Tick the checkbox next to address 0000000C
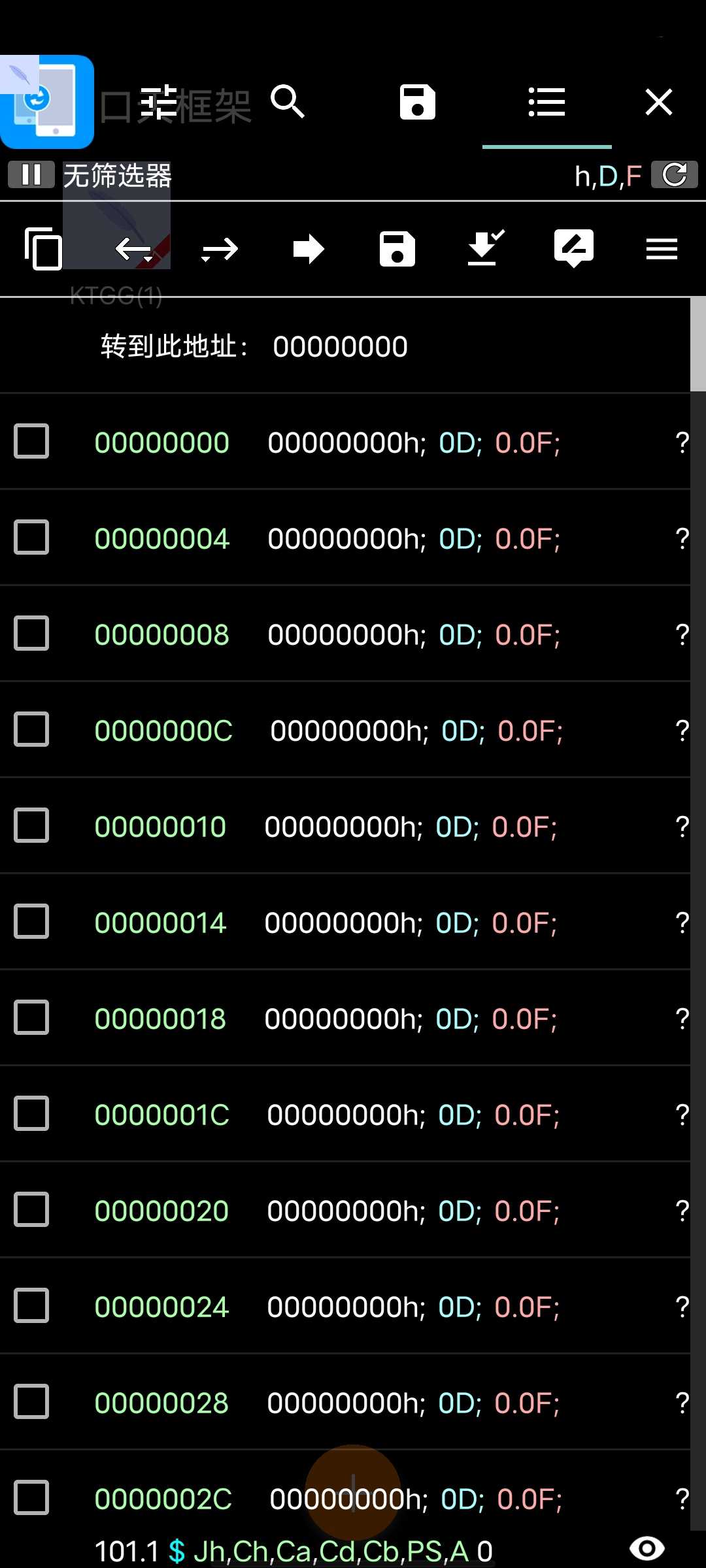The width and height of the screenshot is (706, 1568). tap(31, 729)
